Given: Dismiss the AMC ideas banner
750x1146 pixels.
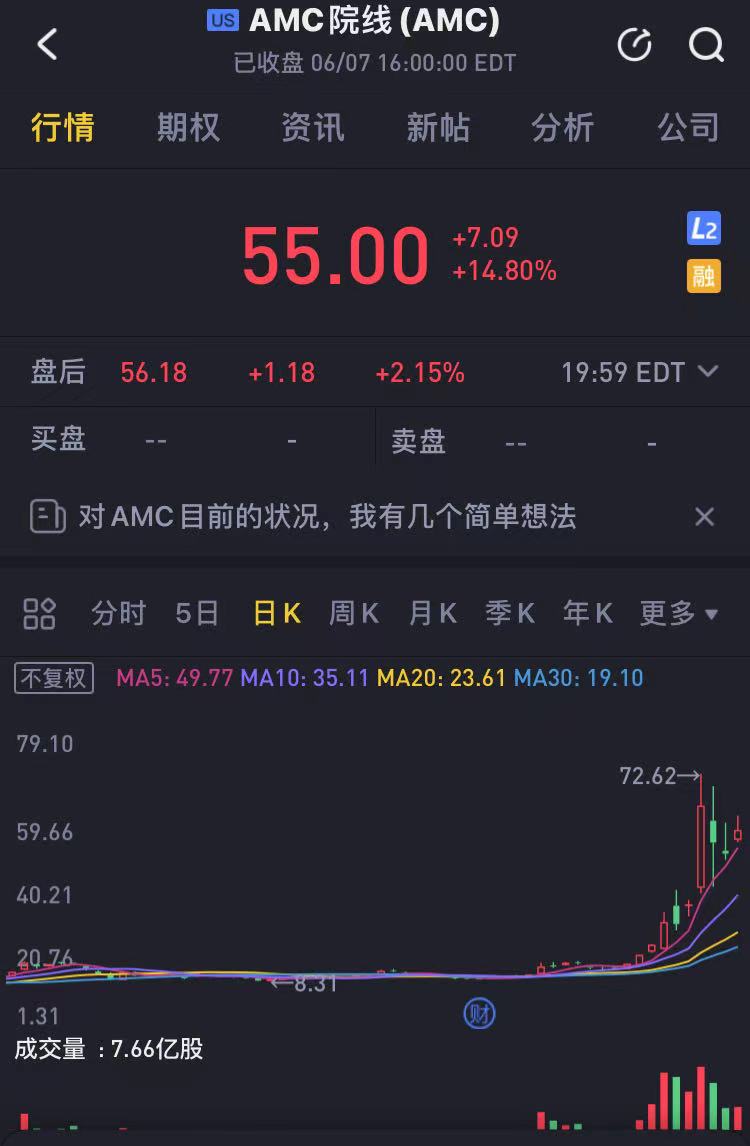Looking at the screenshot, I should coord(704,516).
